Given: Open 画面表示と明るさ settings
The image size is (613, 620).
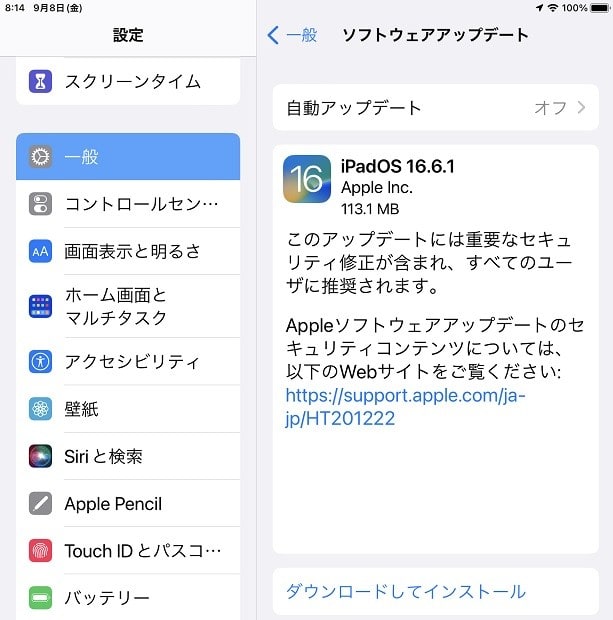Looking at the screenshot, I should 128,251.
